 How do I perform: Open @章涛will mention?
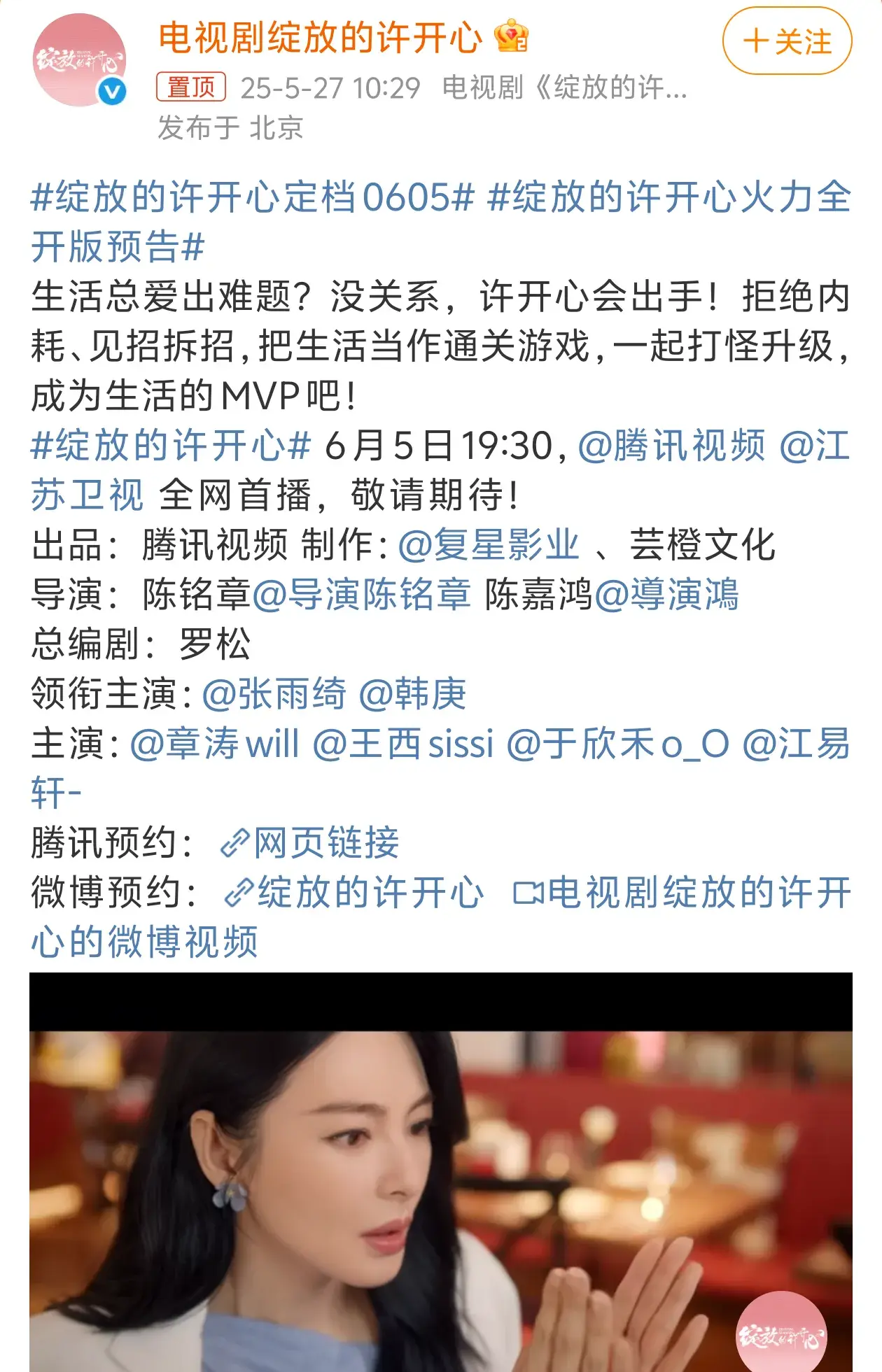(x=214, y=744)
